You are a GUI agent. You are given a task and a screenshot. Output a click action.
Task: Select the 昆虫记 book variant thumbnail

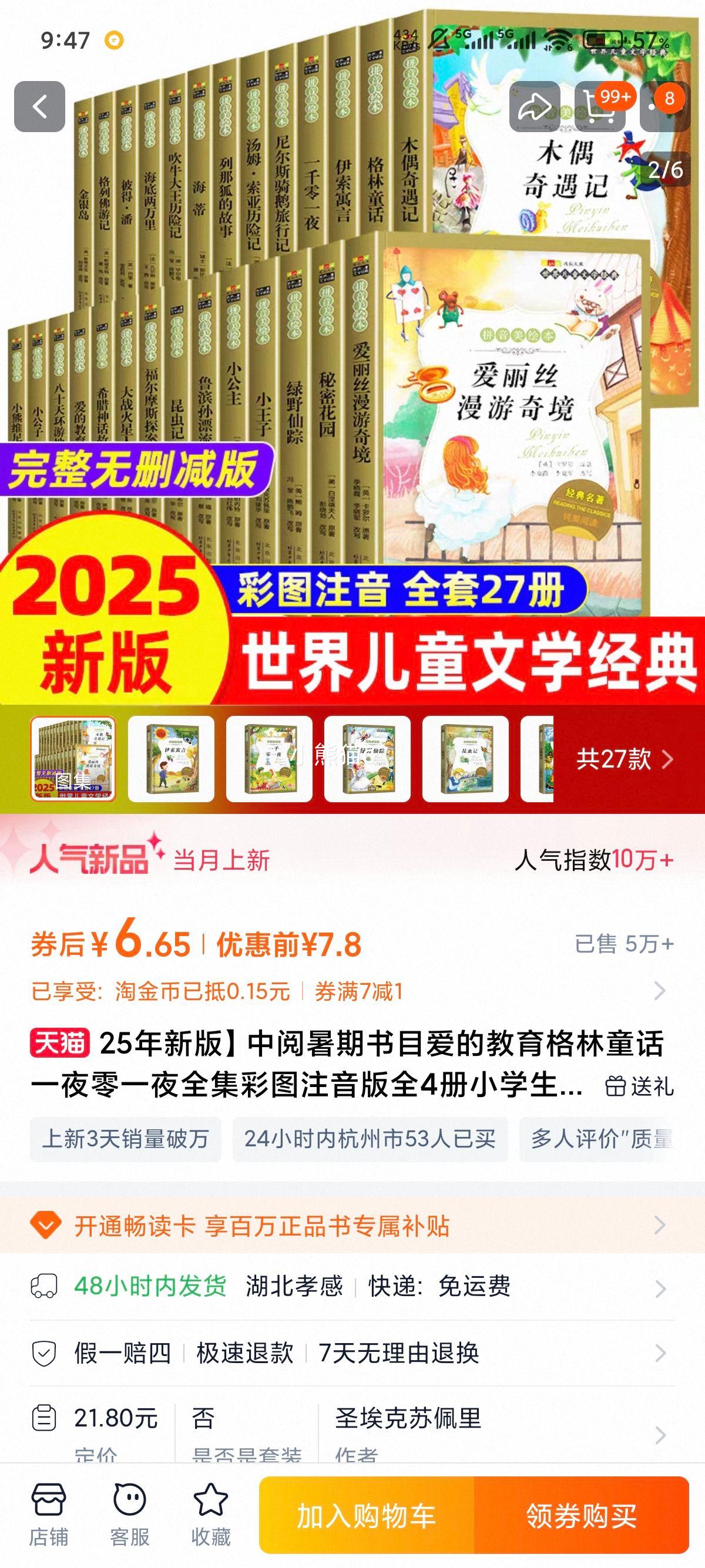pos(465,758)
